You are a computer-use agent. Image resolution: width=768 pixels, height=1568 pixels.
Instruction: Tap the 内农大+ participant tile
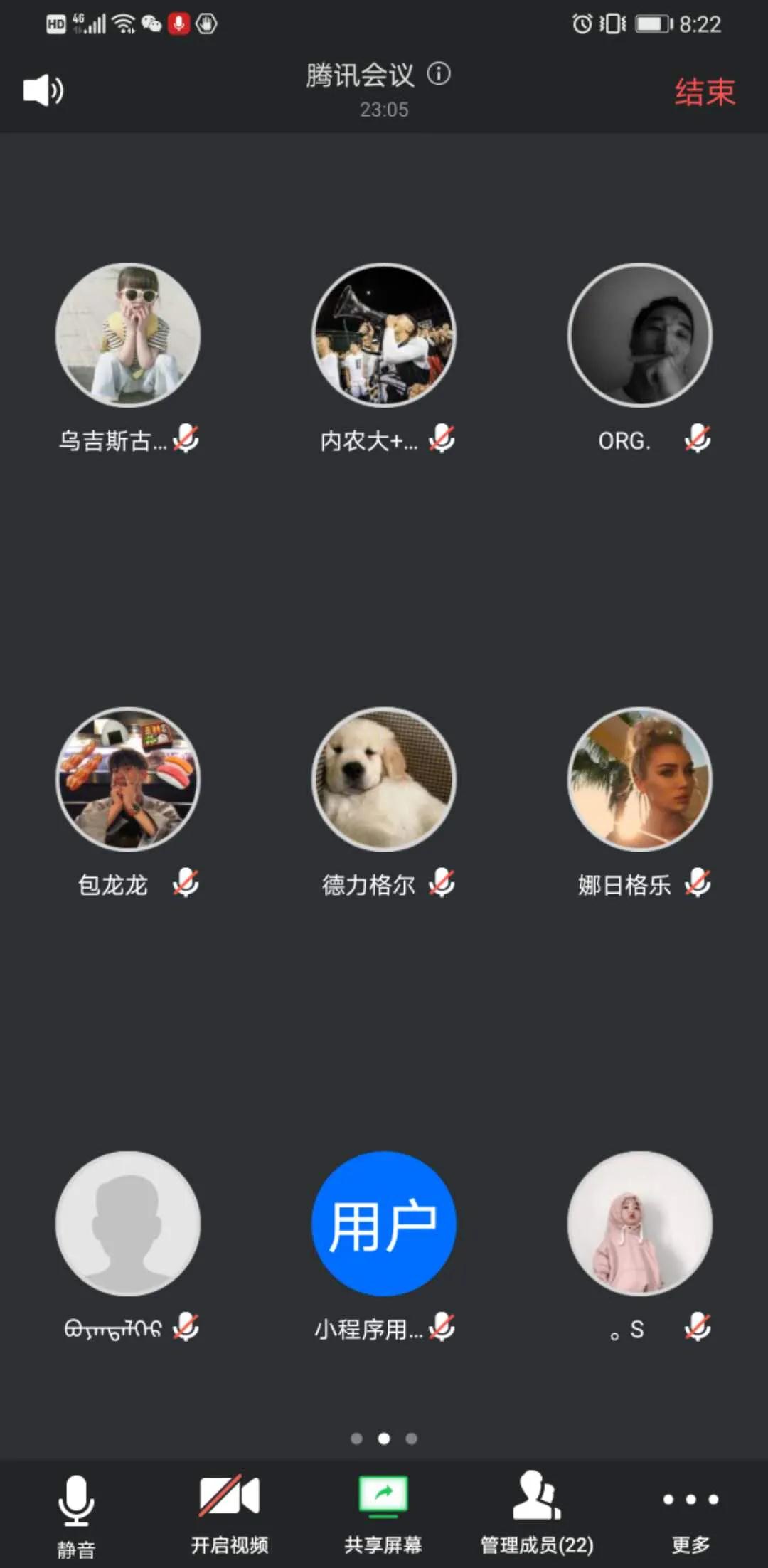tap(384, 335)
